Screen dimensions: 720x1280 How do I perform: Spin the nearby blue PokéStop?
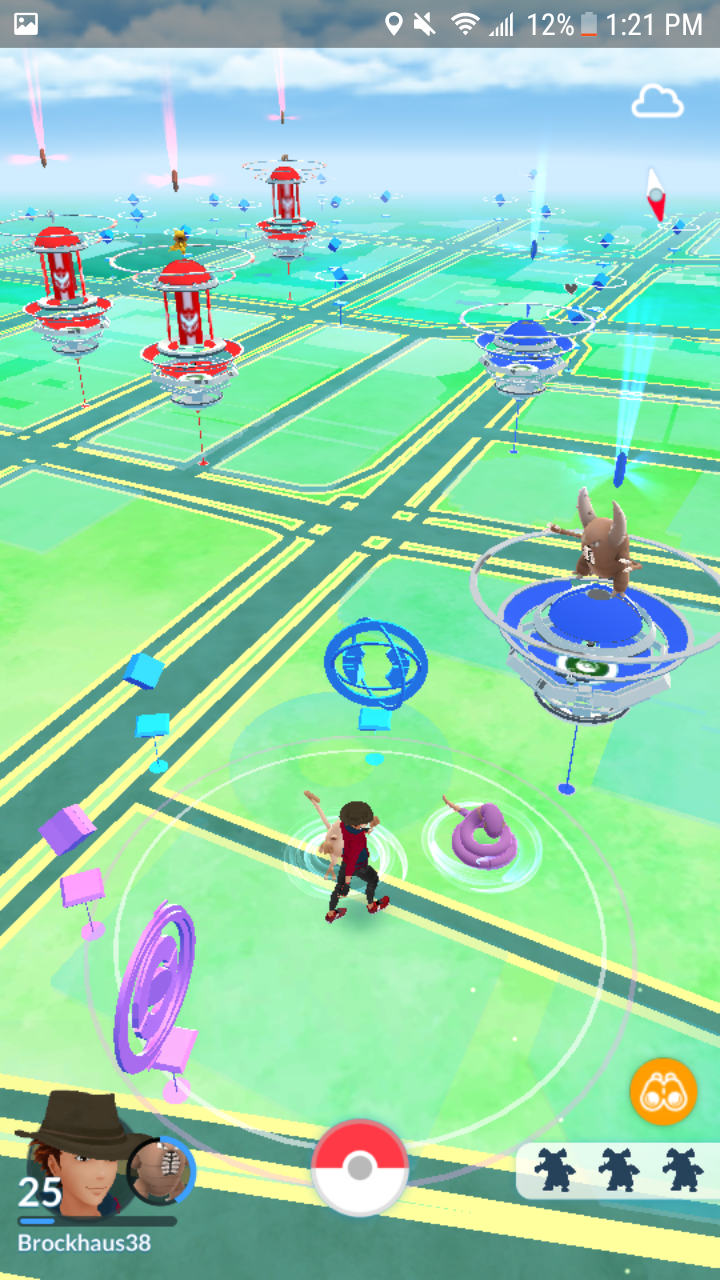click(x=375, y=665)
